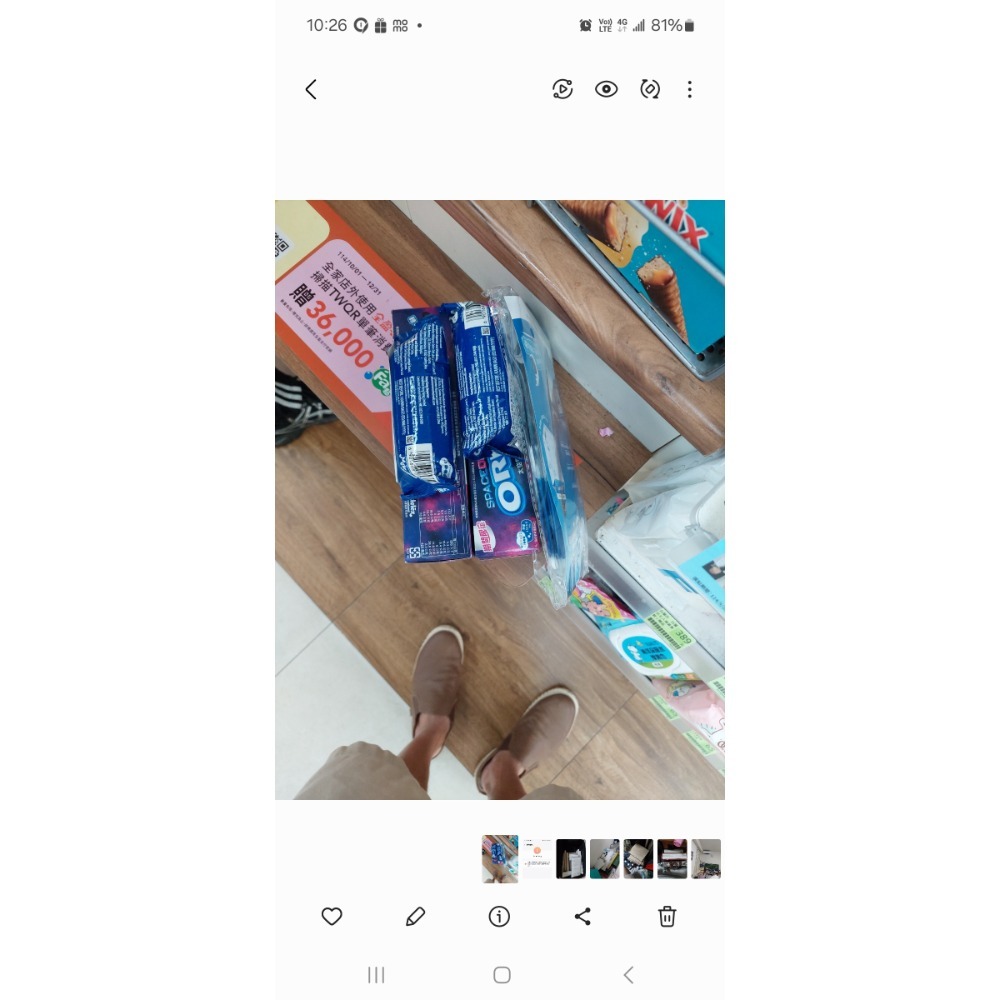Image resolution: width=1000 pixels, height=1000 pixels.
Task: Edit the photo with the pencil icon
Action: coord(416,916)
